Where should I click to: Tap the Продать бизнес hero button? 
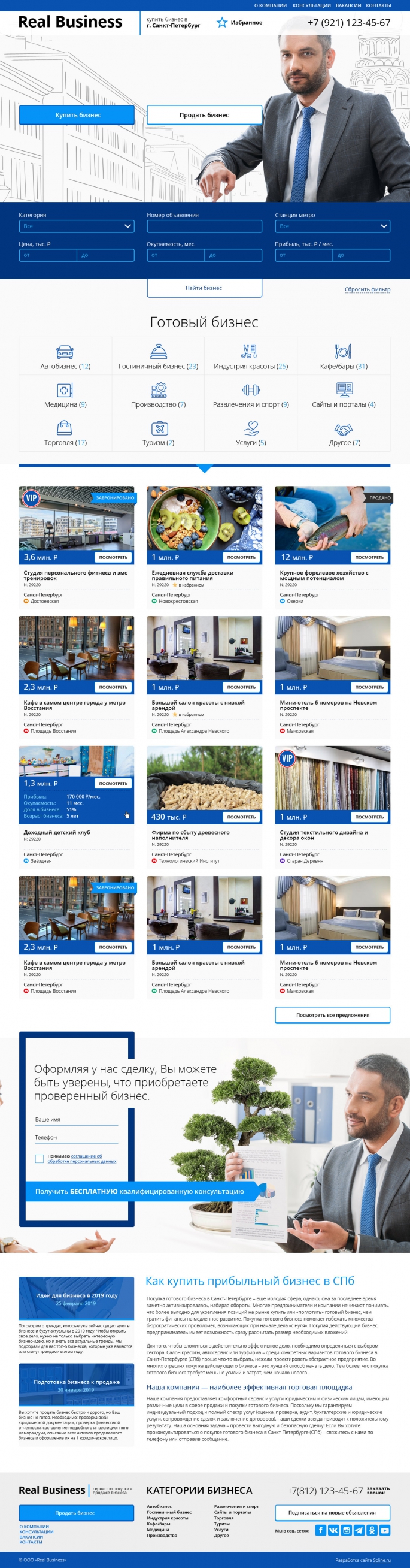click(204, 115)
